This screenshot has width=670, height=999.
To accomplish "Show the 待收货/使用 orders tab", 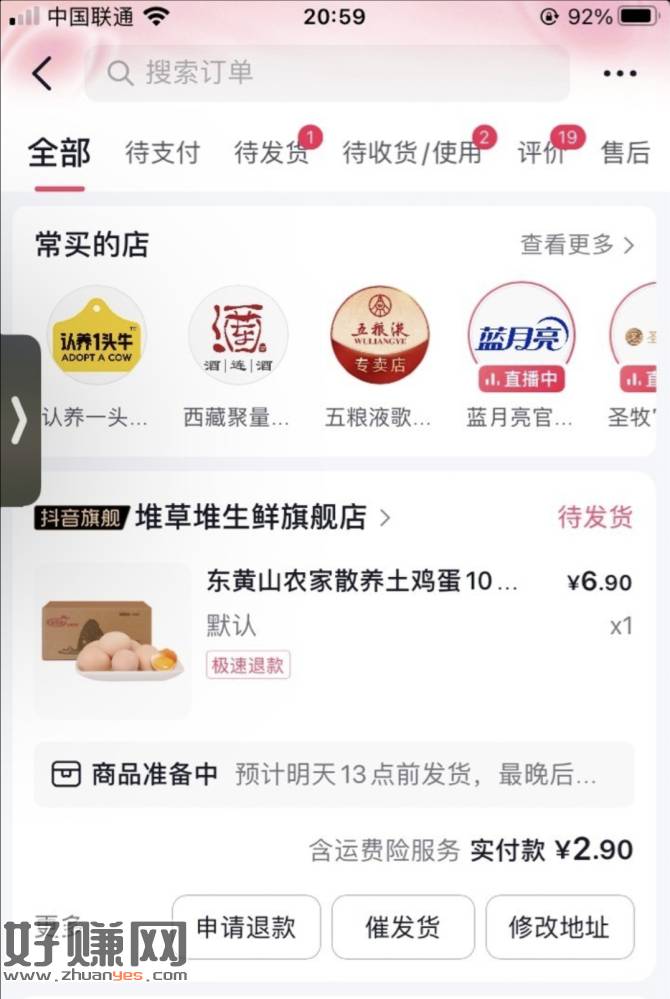I will 412,153.
